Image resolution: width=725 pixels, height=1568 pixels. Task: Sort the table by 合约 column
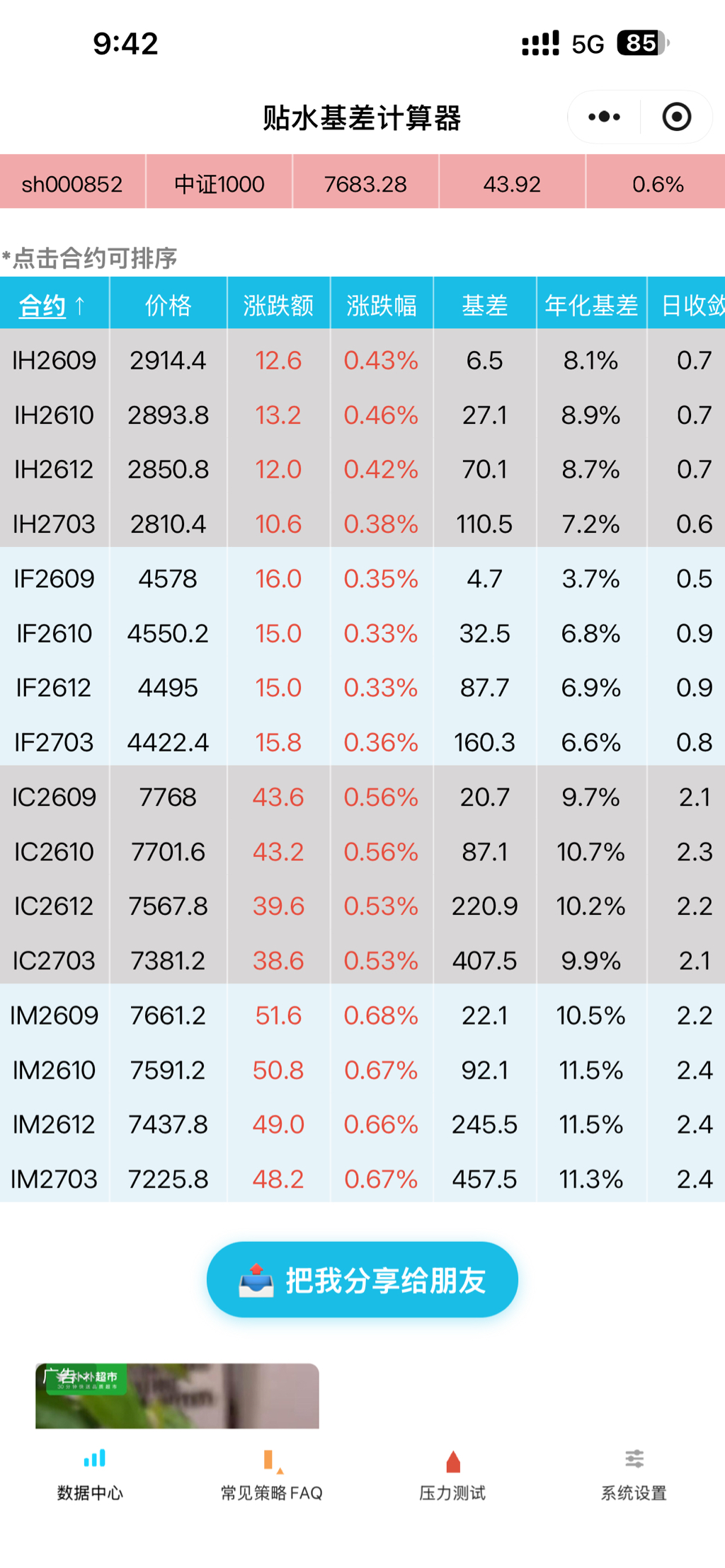tap(52, 306)
